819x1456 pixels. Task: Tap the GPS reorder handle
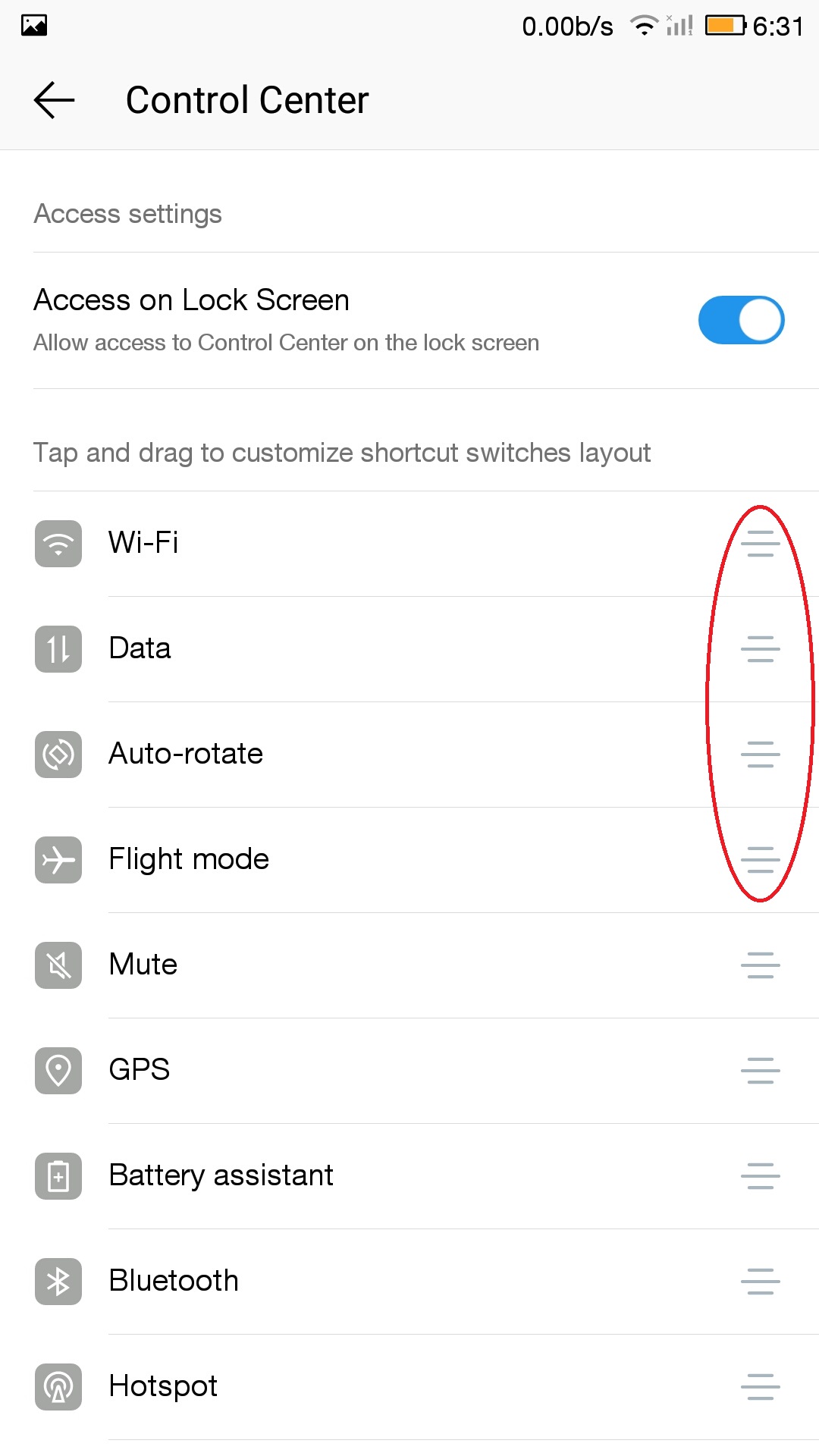coord(760,1071)
